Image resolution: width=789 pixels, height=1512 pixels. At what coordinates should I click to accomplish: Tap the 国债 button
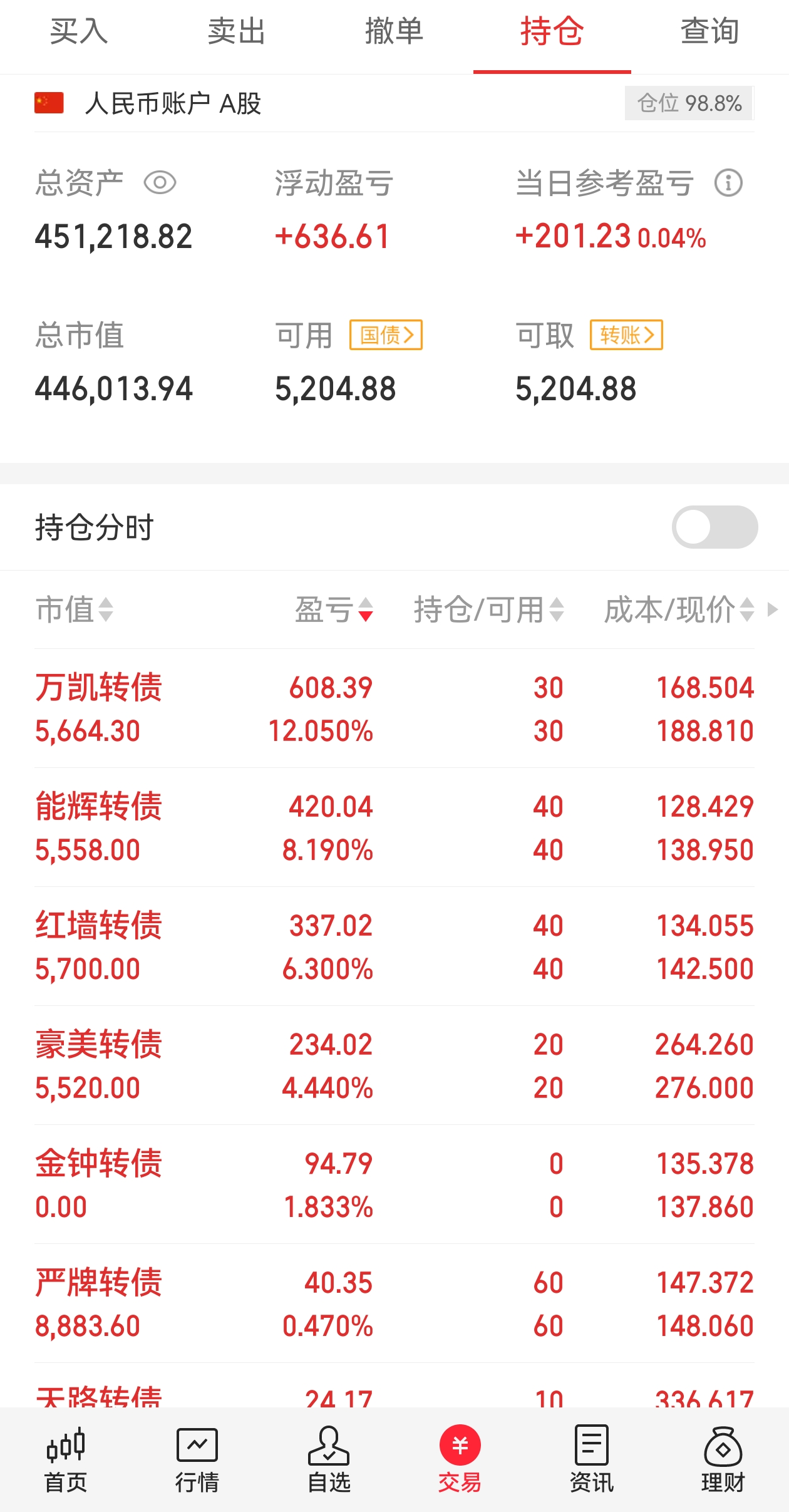(386, 335)
